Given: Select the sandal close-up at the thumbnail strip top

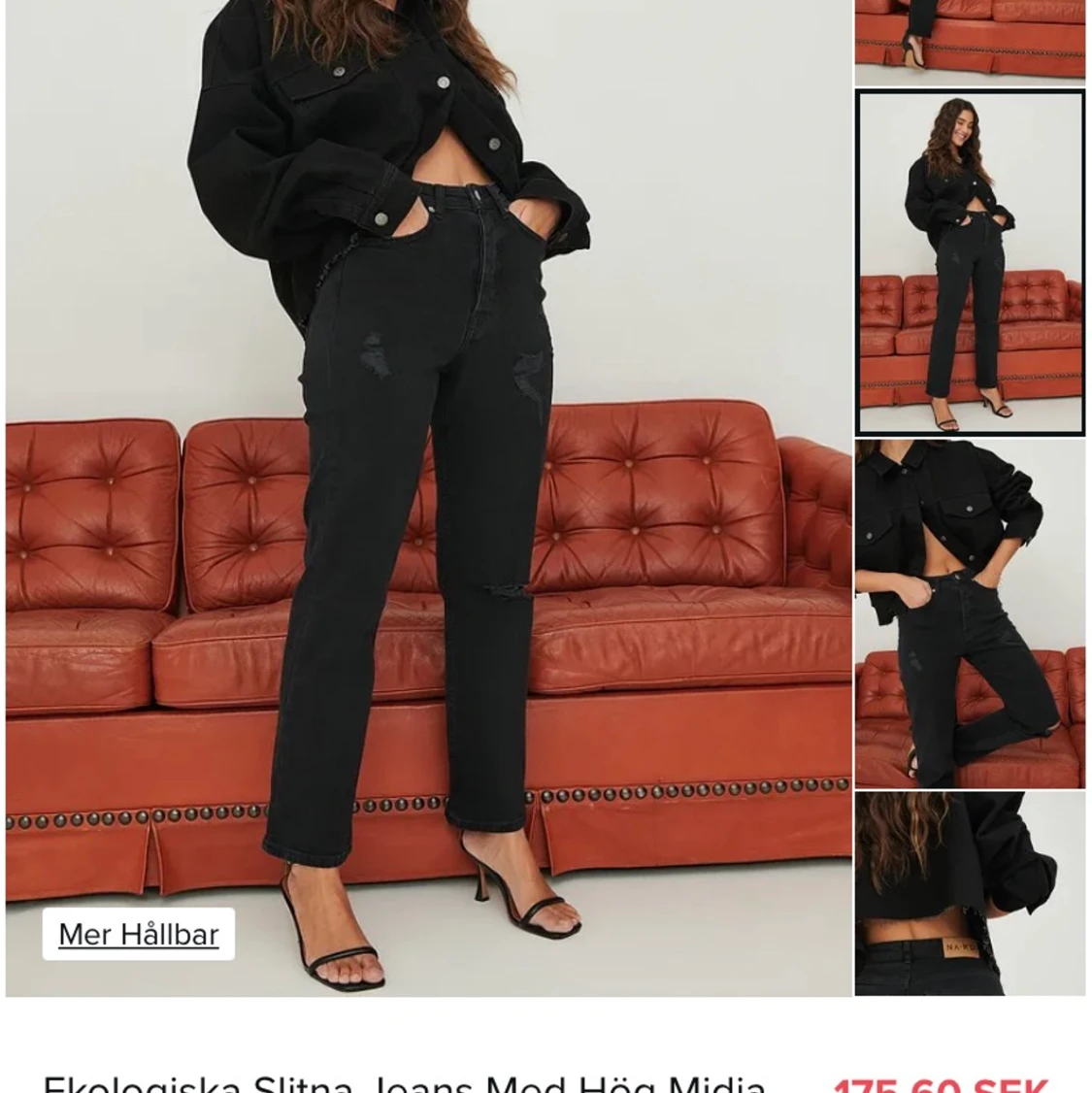Looking at the screenshot, I should 971,39.
